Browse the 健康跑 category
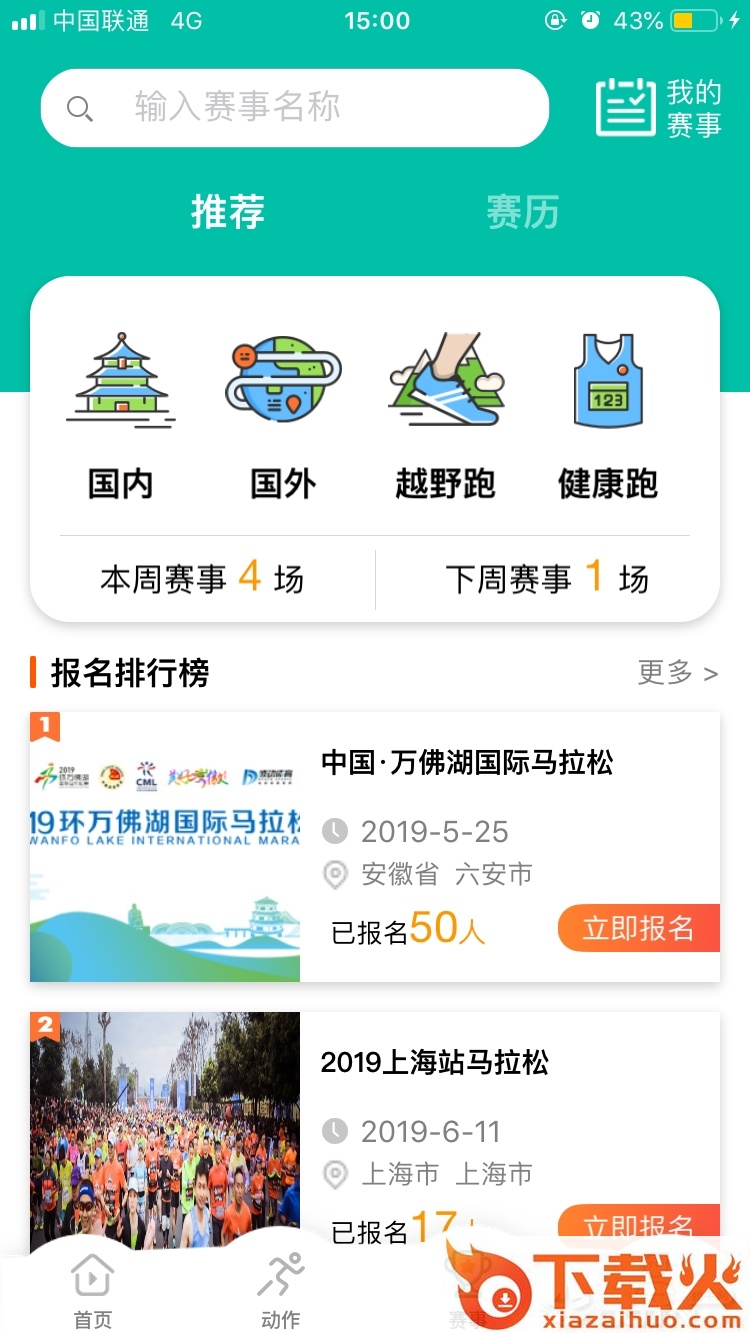 point(608,417)
